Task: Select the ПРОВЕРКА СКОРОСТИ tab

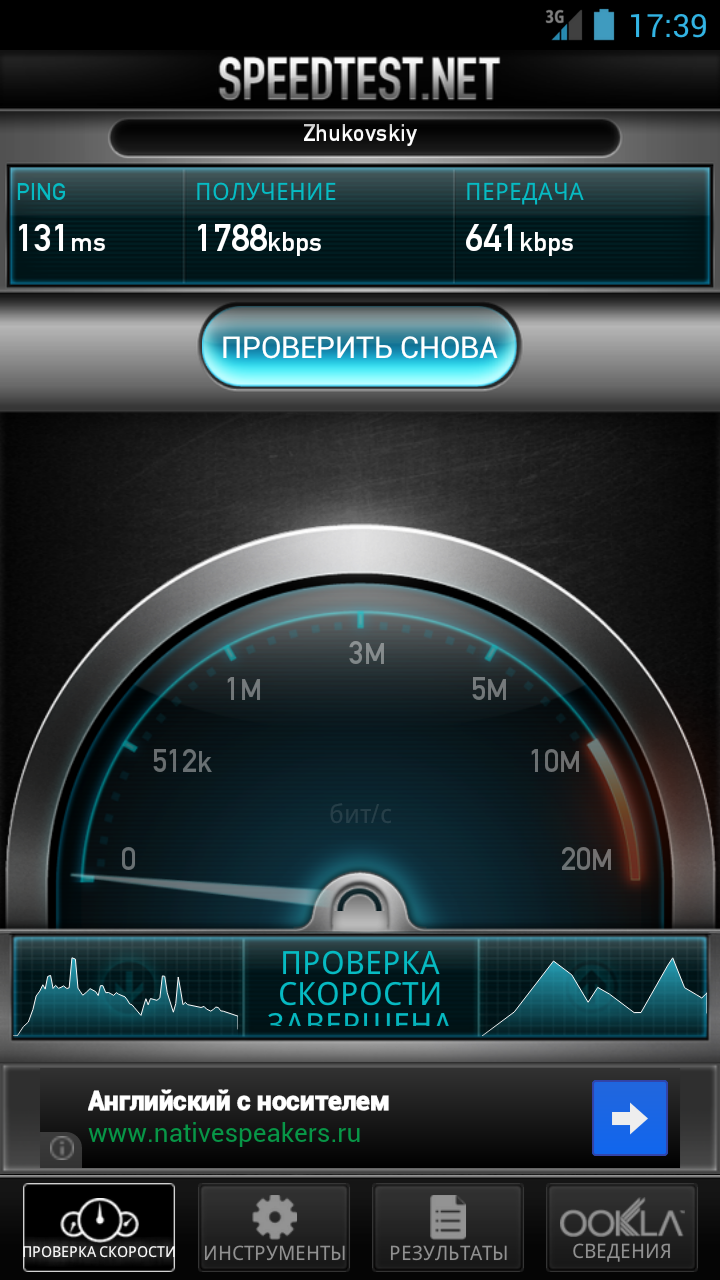Action: click(x=99, y=1228)
